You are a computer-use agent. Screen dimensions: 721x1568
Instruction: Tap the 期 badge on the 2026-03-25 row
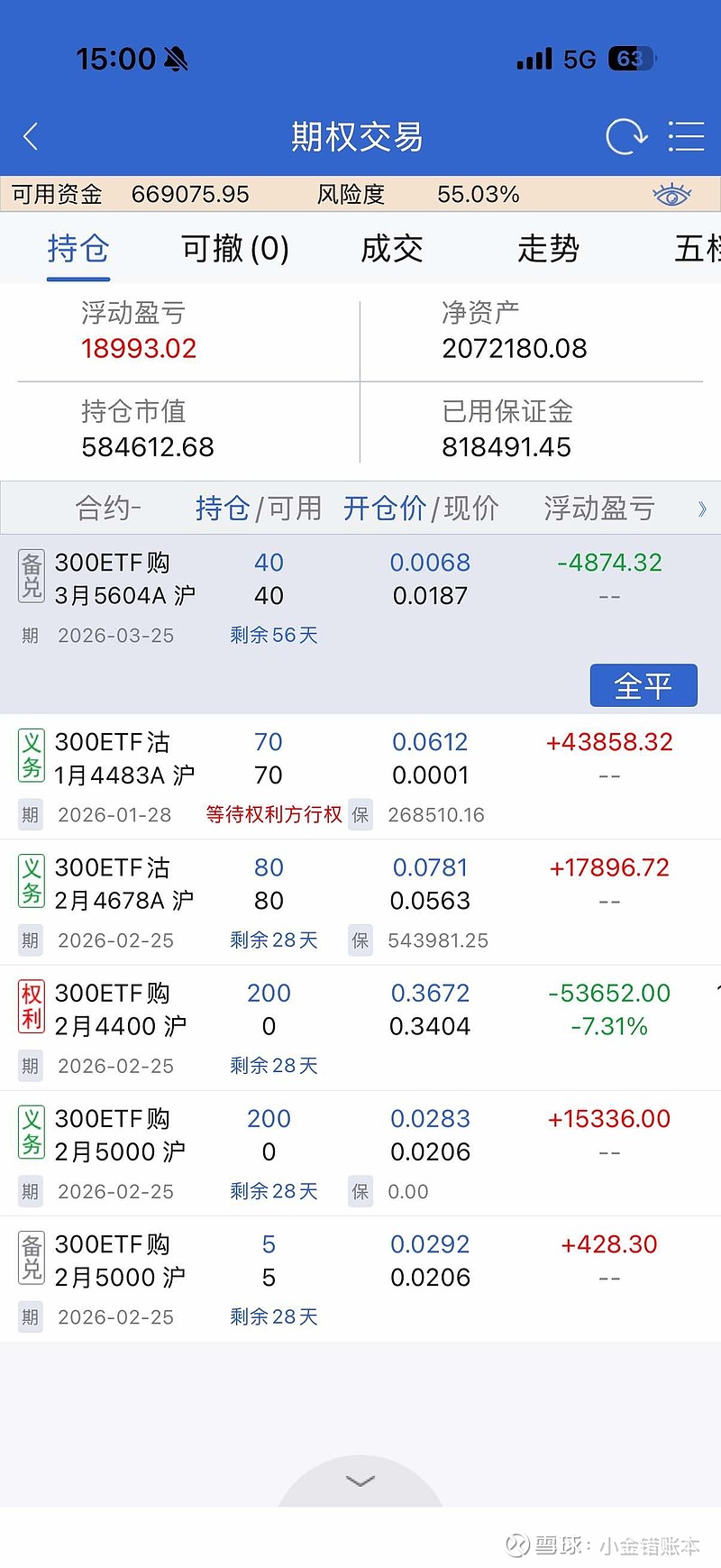pyautogui.click(x=30, y=635)
